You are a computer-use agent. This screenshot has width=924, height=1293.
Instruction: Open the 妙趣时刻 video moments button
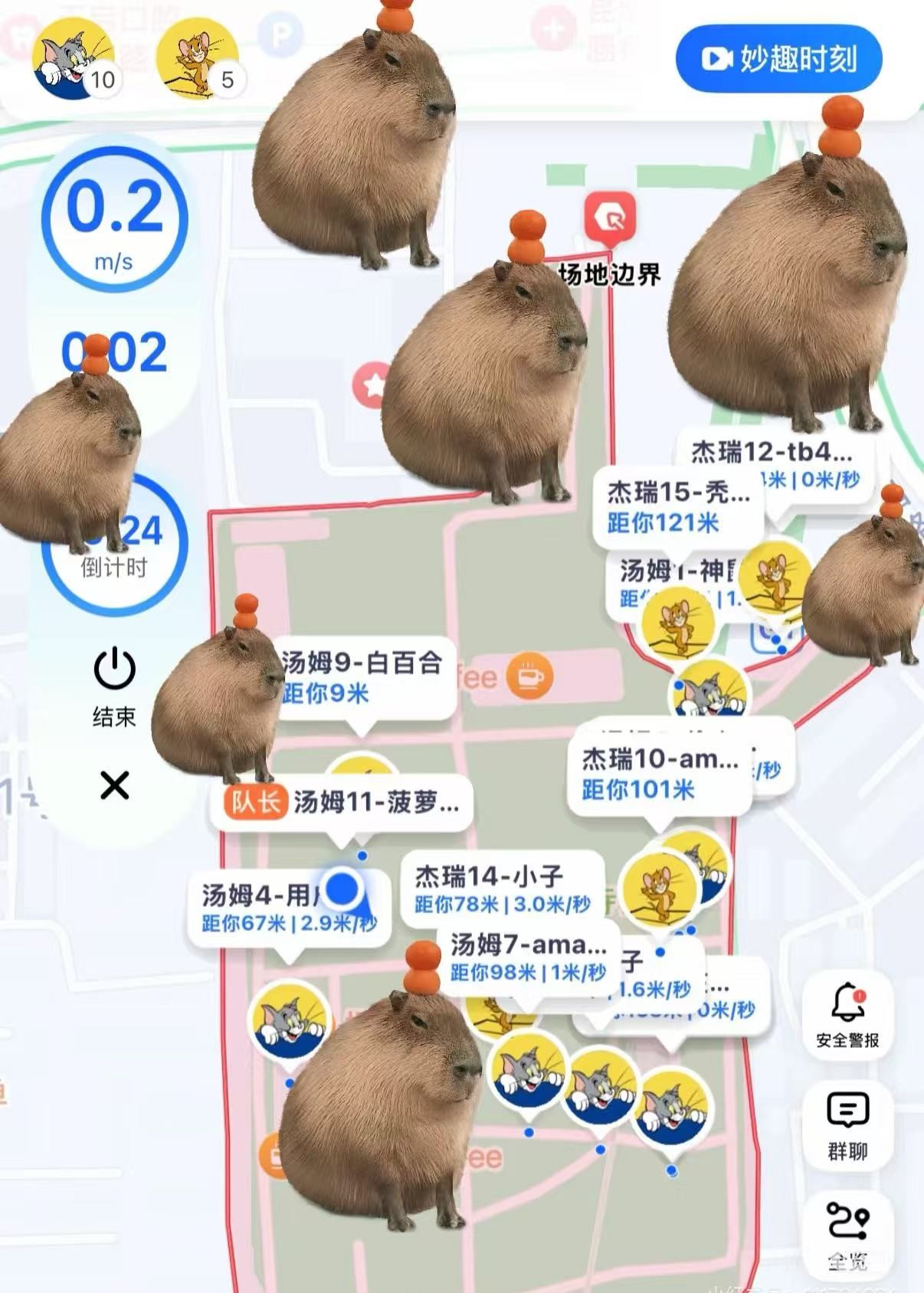tap(778, 59)
